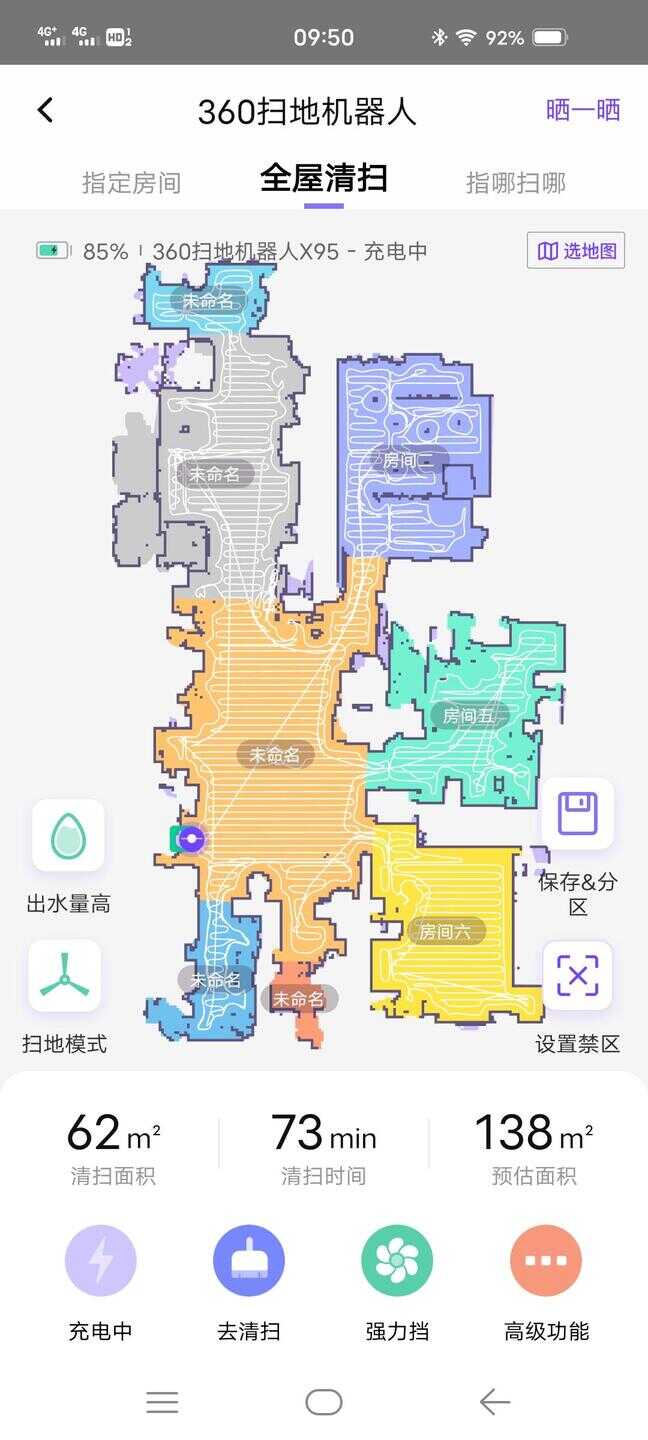The image size is (648, 1440).
Task: Change the 出水量高 water level setting
Action: tap(68, 836)
